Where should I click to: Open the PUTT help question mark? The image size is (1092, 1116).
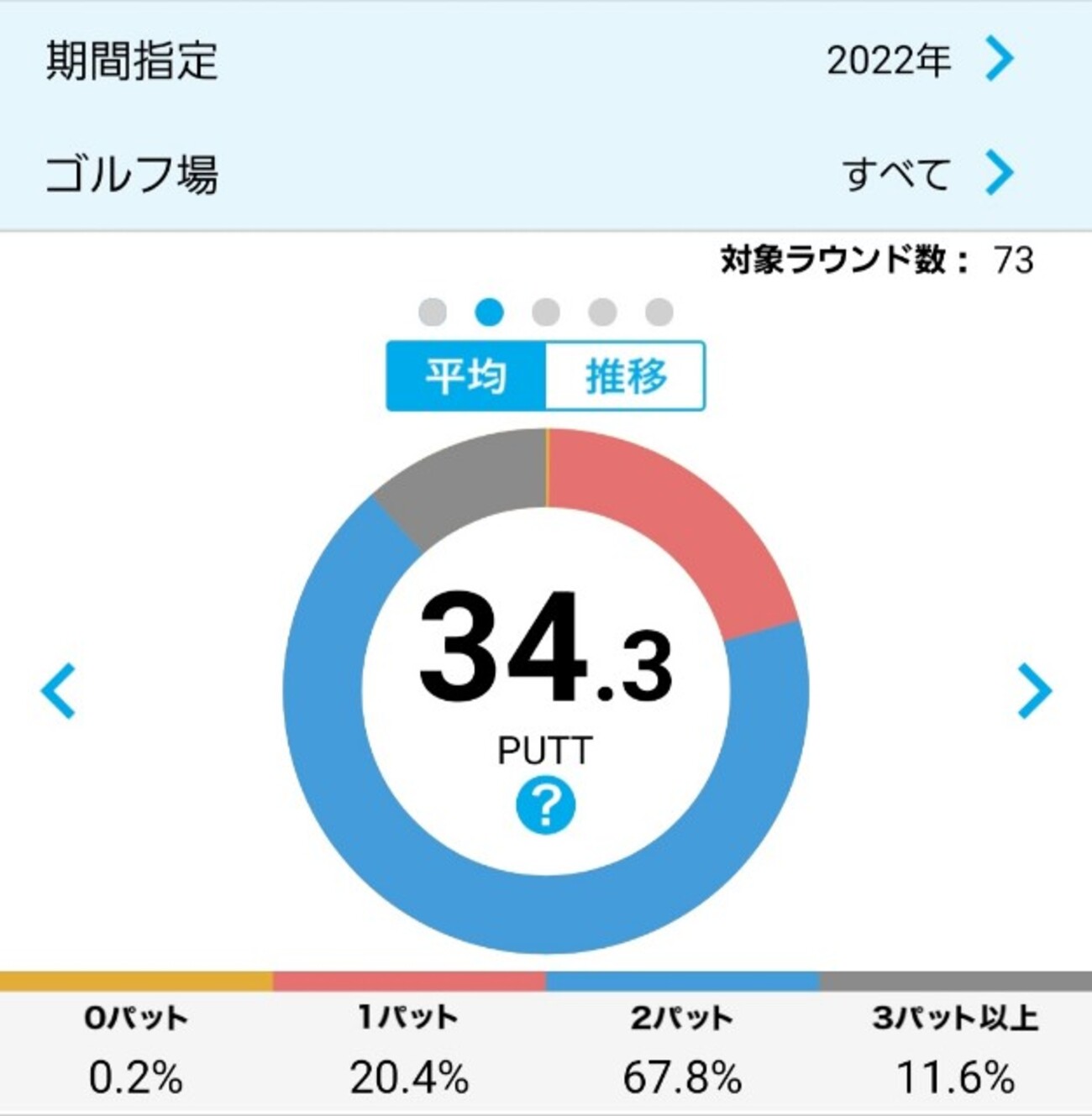(545, 806)
